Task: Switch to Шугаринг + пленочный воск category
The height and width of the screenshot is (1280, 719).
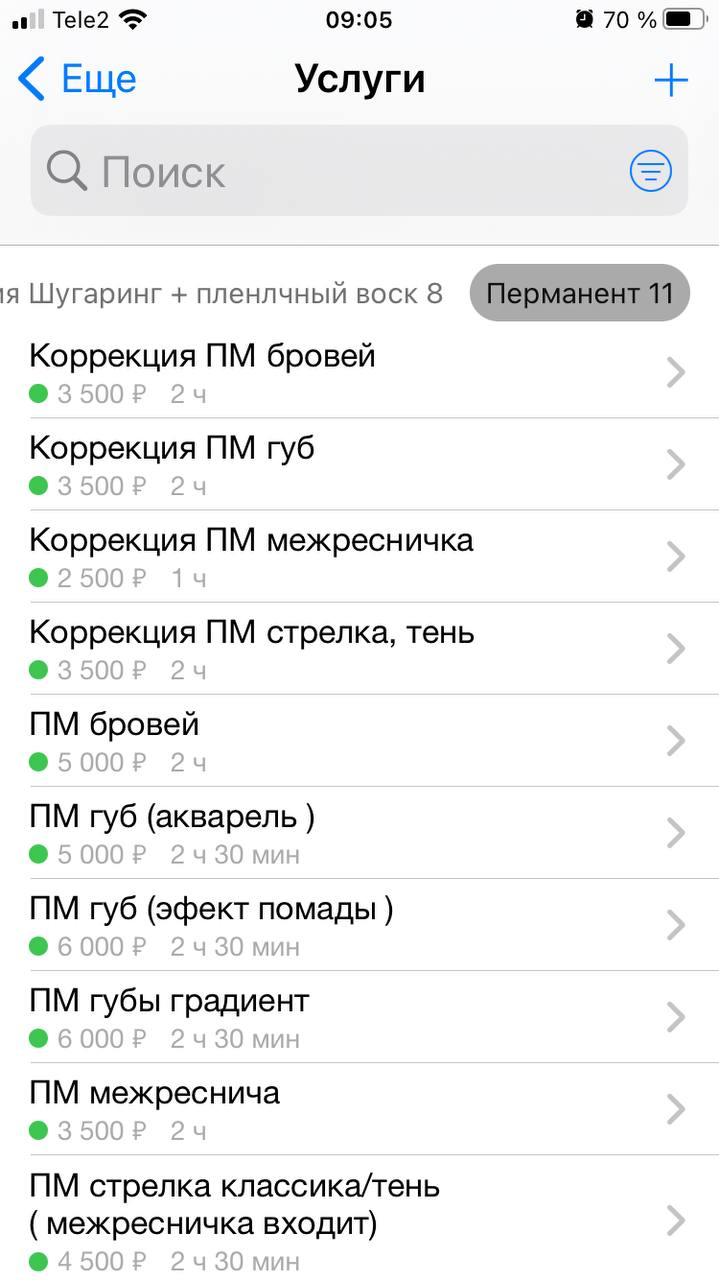Action: tap(221, 294)
